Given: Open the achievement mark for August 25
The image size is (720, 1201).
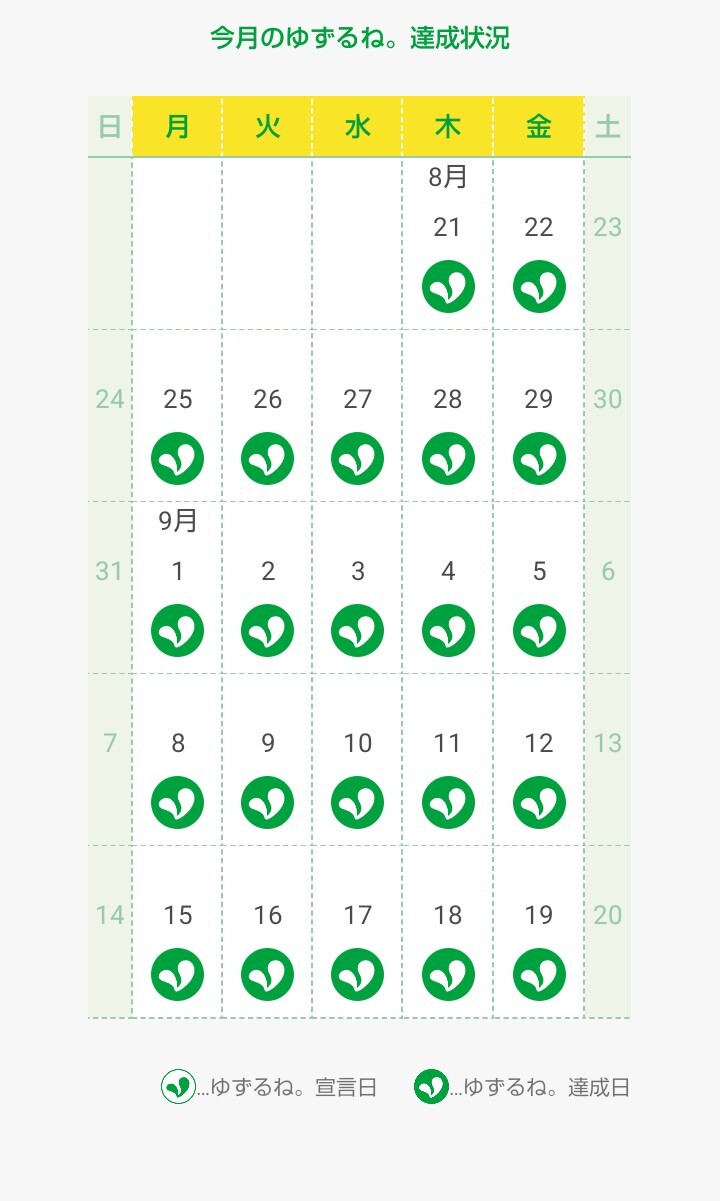Looking at the screenshot, I should click(177, 459).
